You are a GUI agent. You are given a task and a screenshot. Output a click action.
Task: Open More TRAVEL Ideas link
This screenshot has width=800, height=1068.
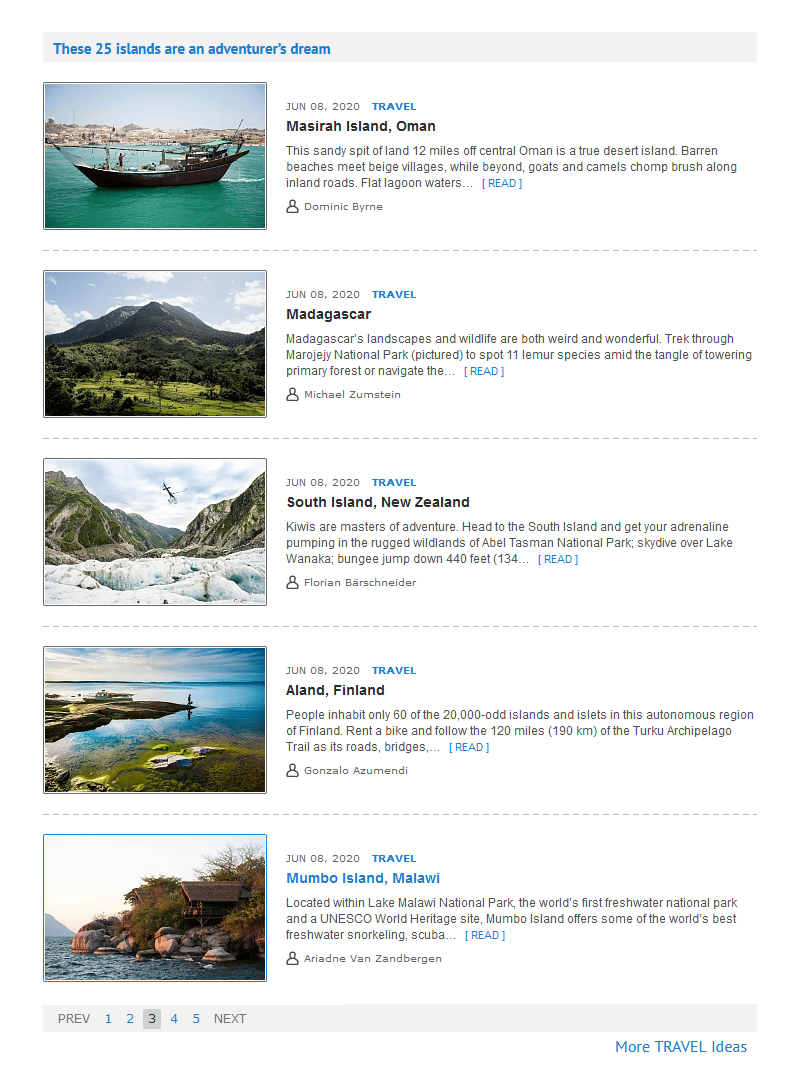tap(680, 1047)
